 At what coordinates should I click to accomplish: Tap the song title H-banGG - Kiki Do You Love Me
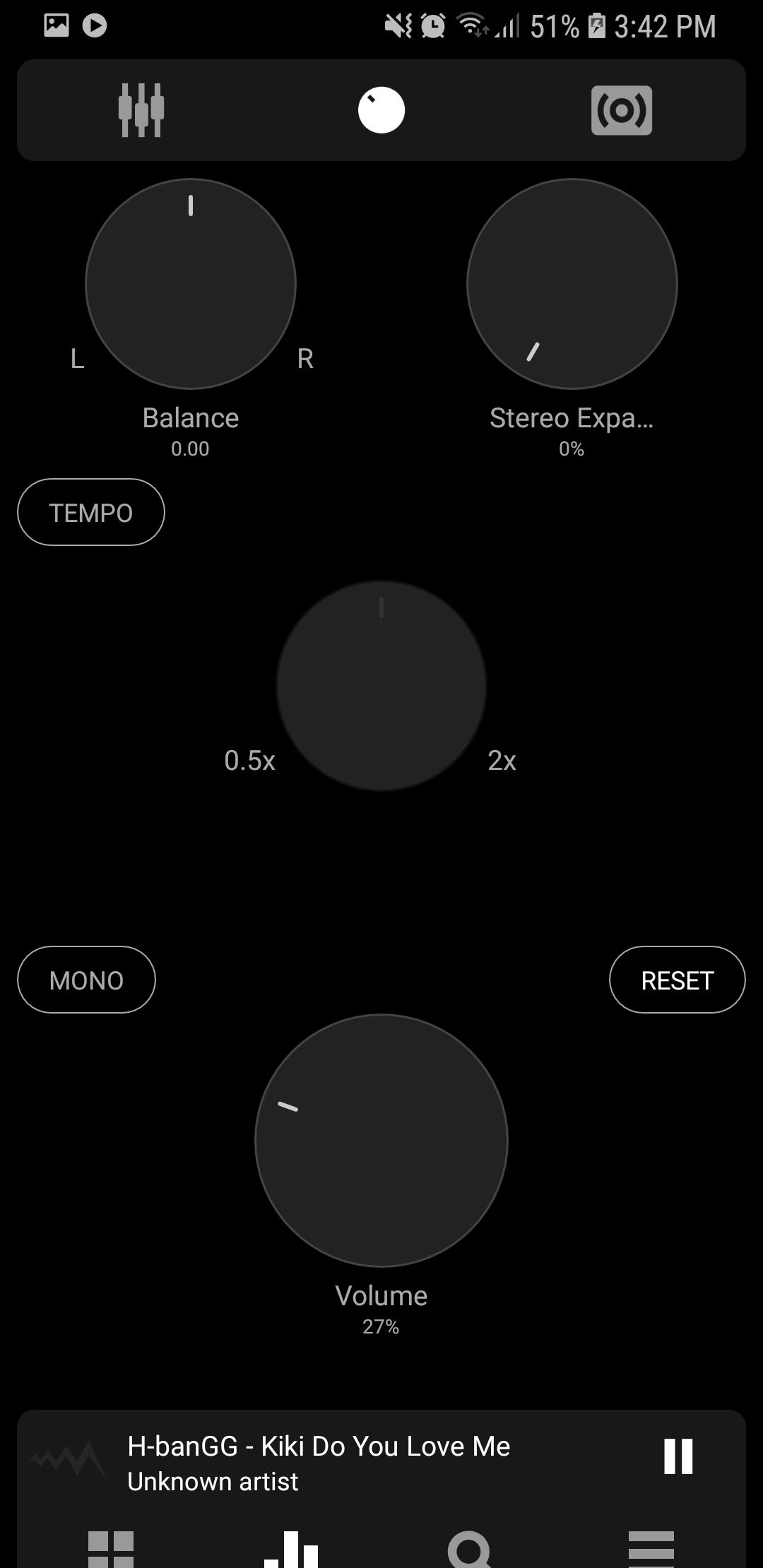tap(319, 1445)
